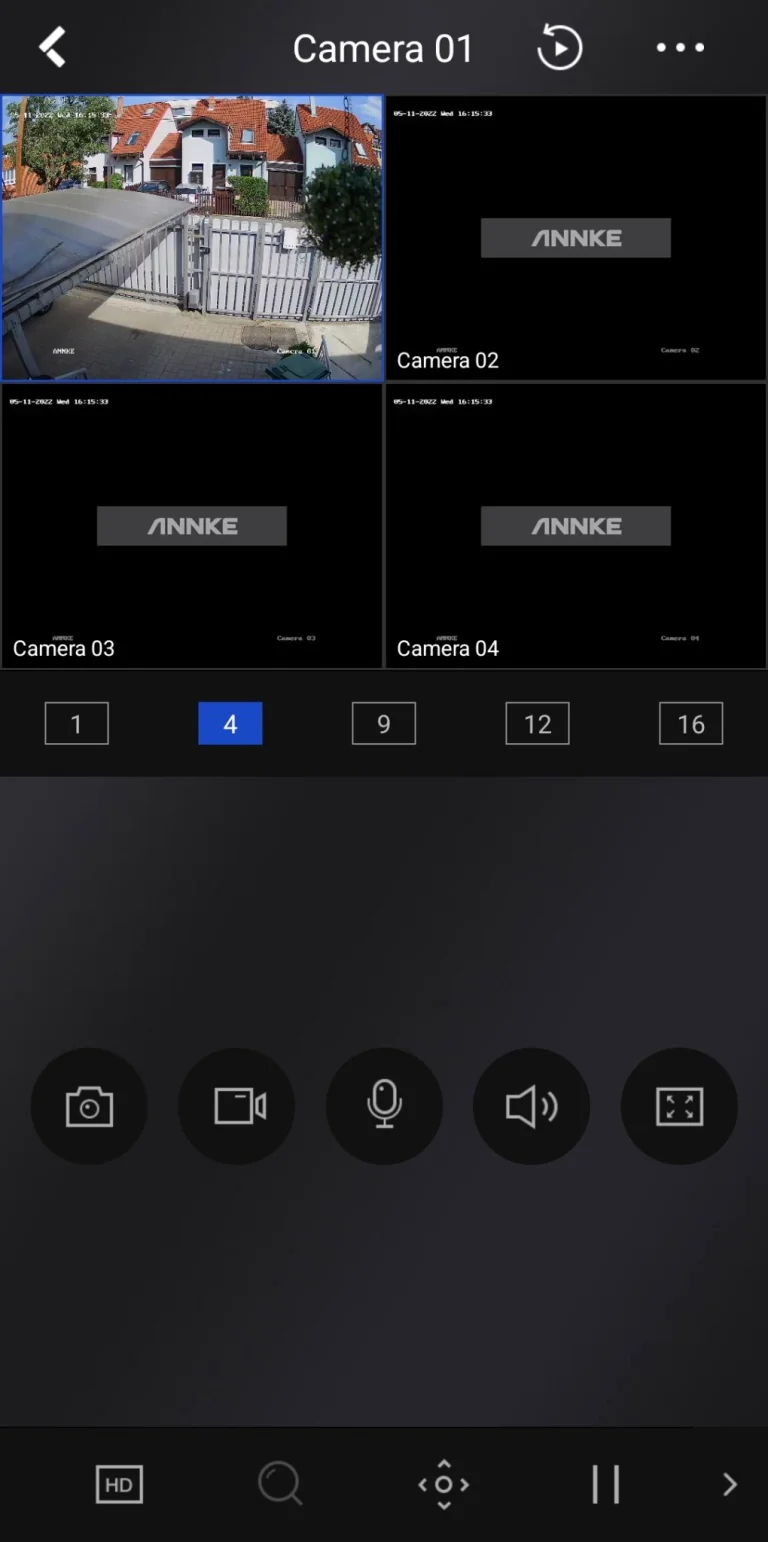The height and width of the screenshot is (1542, 768).
Task: Take a snapshot with the camera icon
Action: point(89,1106)
